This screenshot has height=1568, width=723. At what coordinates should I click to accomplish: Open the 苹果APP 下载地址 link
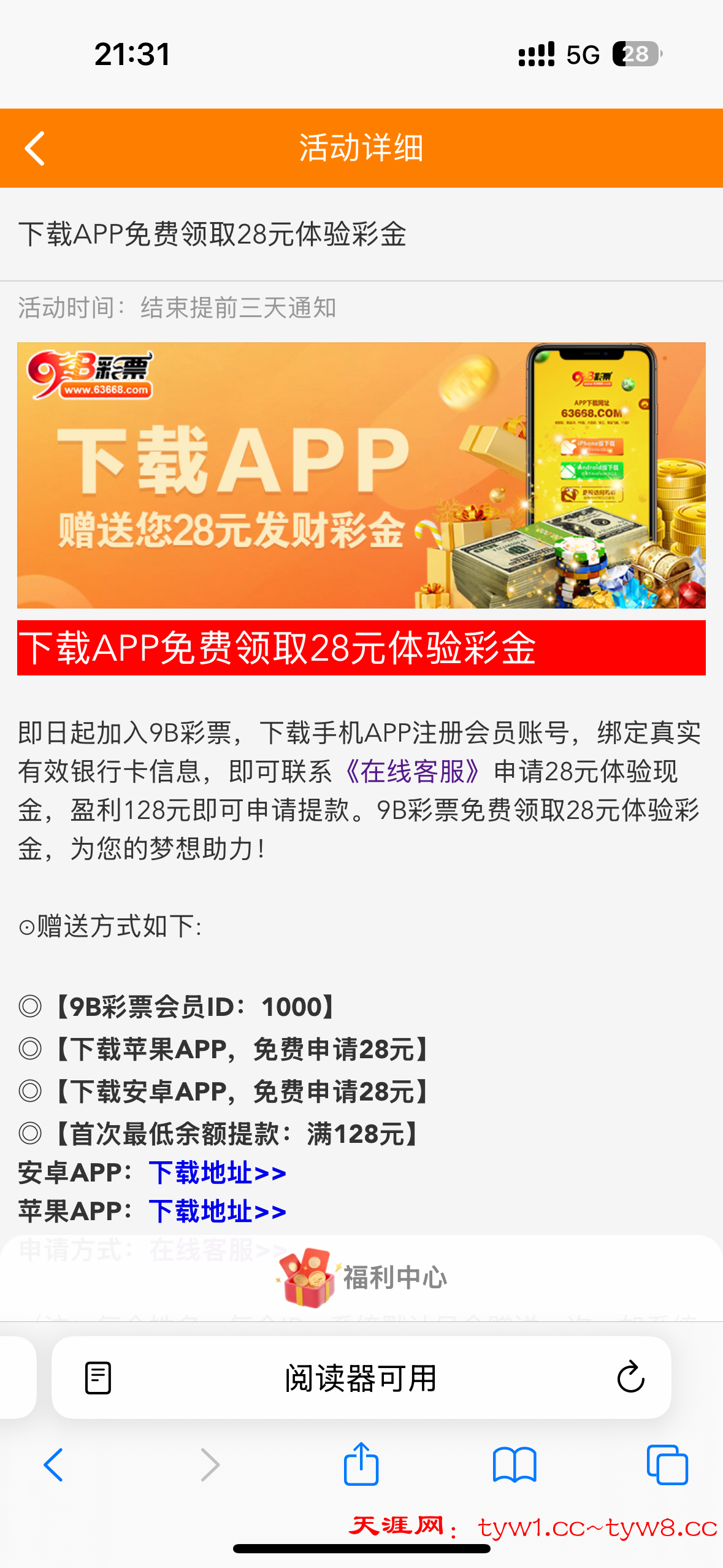pyautogui.click(x=217, y=1212)
